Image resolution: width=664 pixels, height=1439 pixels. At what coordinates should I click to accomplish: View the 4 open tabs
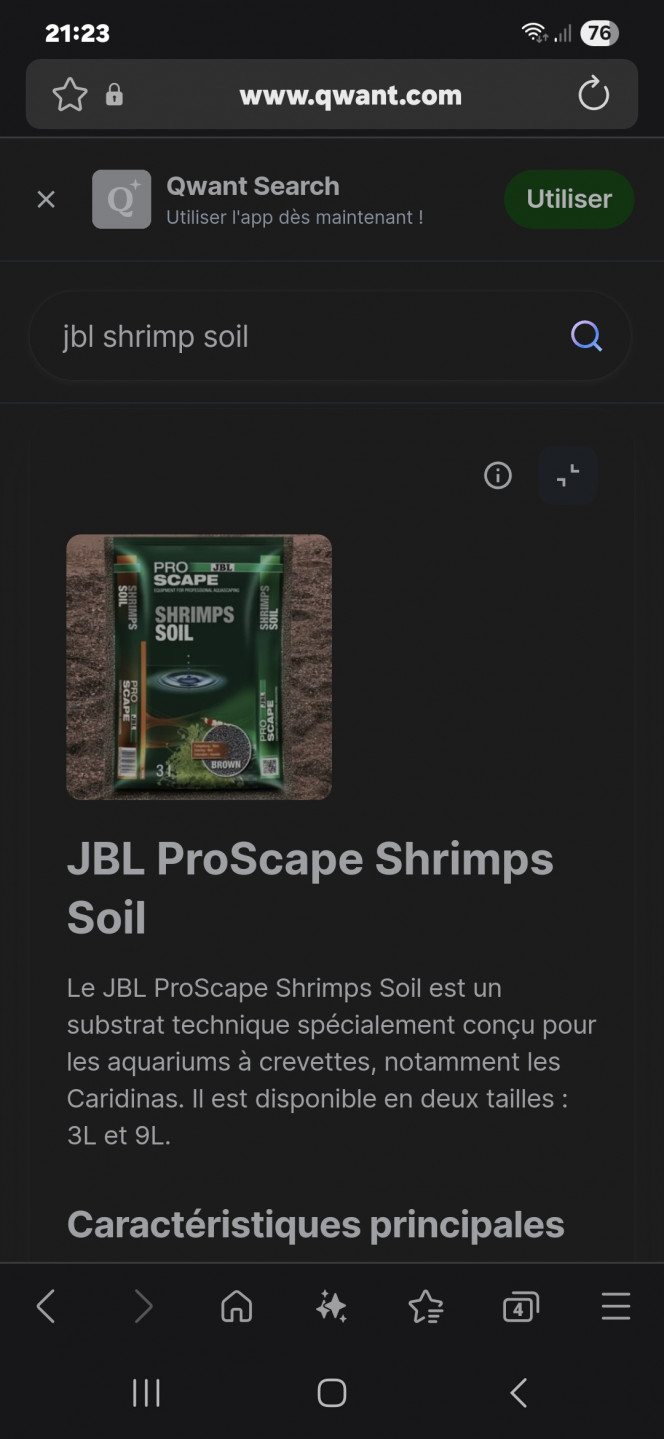[x=520, y=1306]
